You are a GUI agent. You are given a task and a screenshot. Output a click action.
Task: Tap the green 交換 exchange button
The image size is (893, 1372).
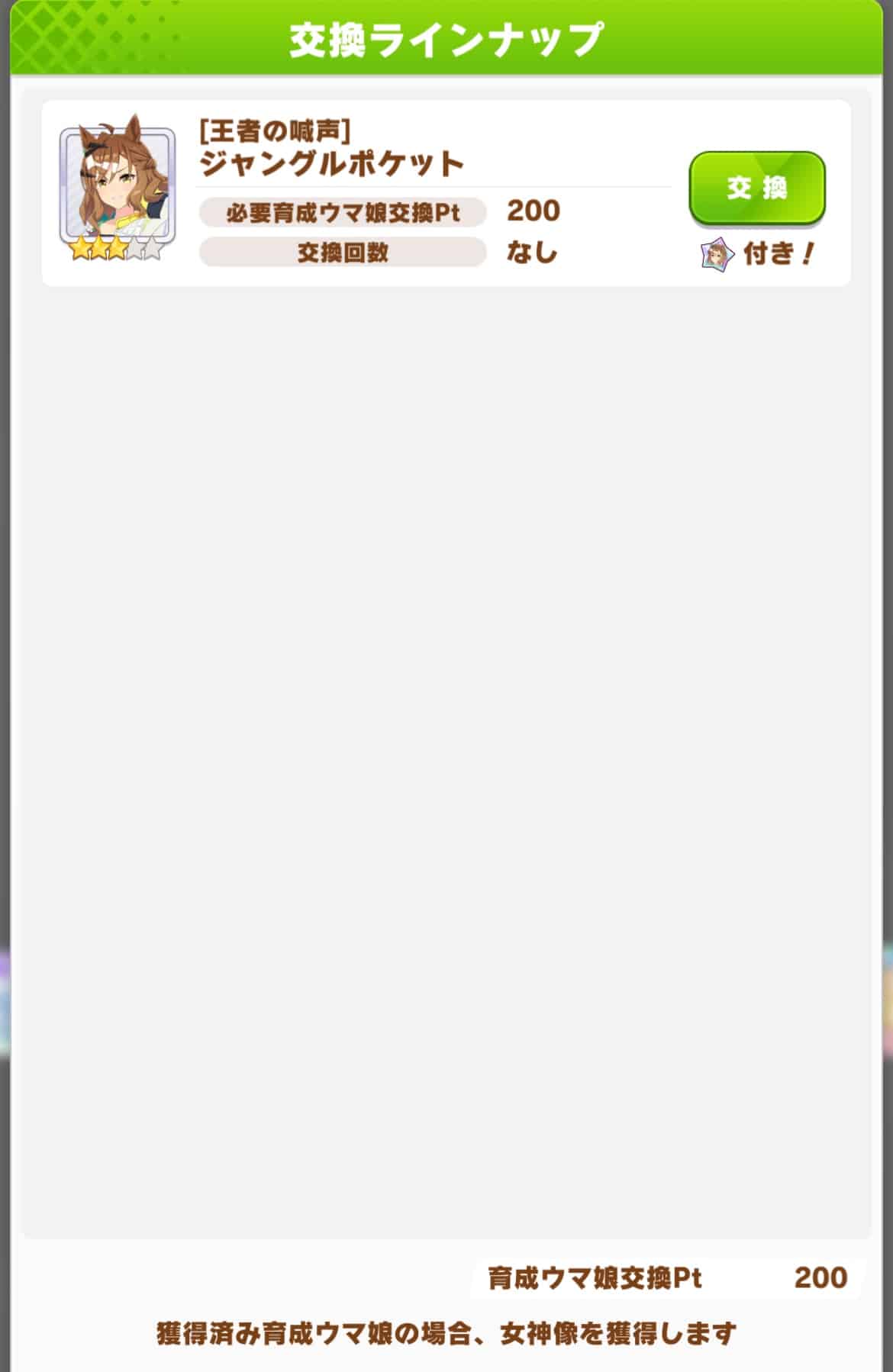pos(756,188)
